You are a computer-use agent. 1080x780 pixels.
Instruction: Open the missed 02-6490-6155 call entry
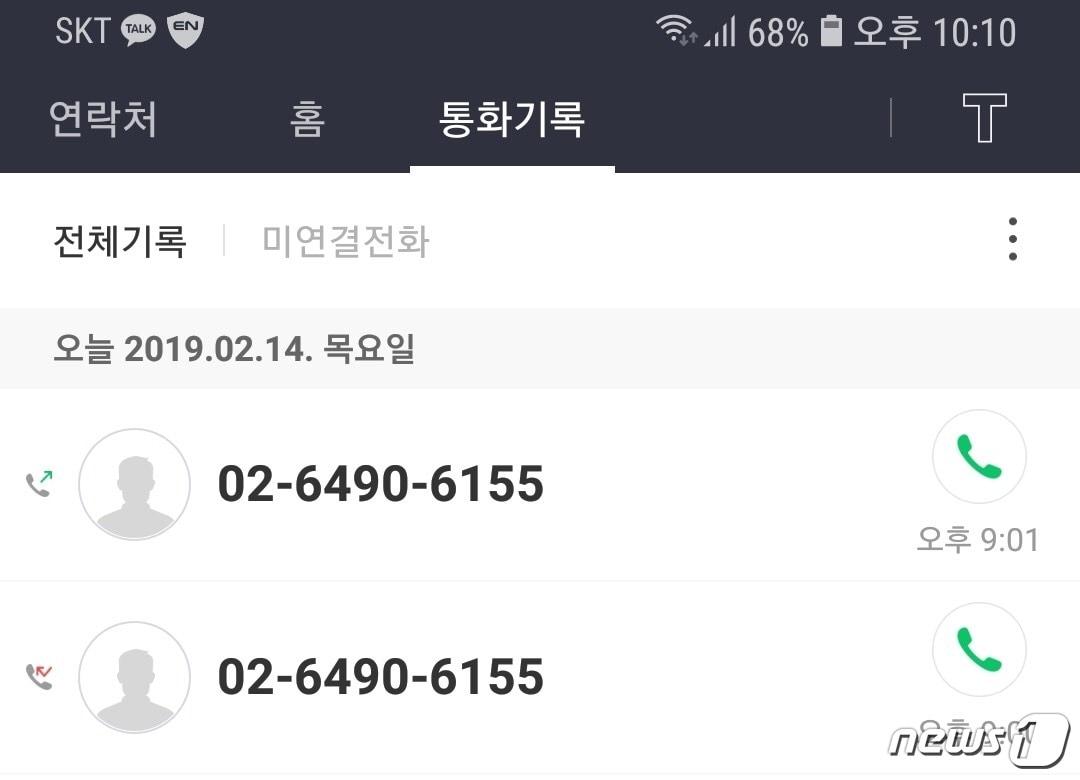tap(380, 677)
